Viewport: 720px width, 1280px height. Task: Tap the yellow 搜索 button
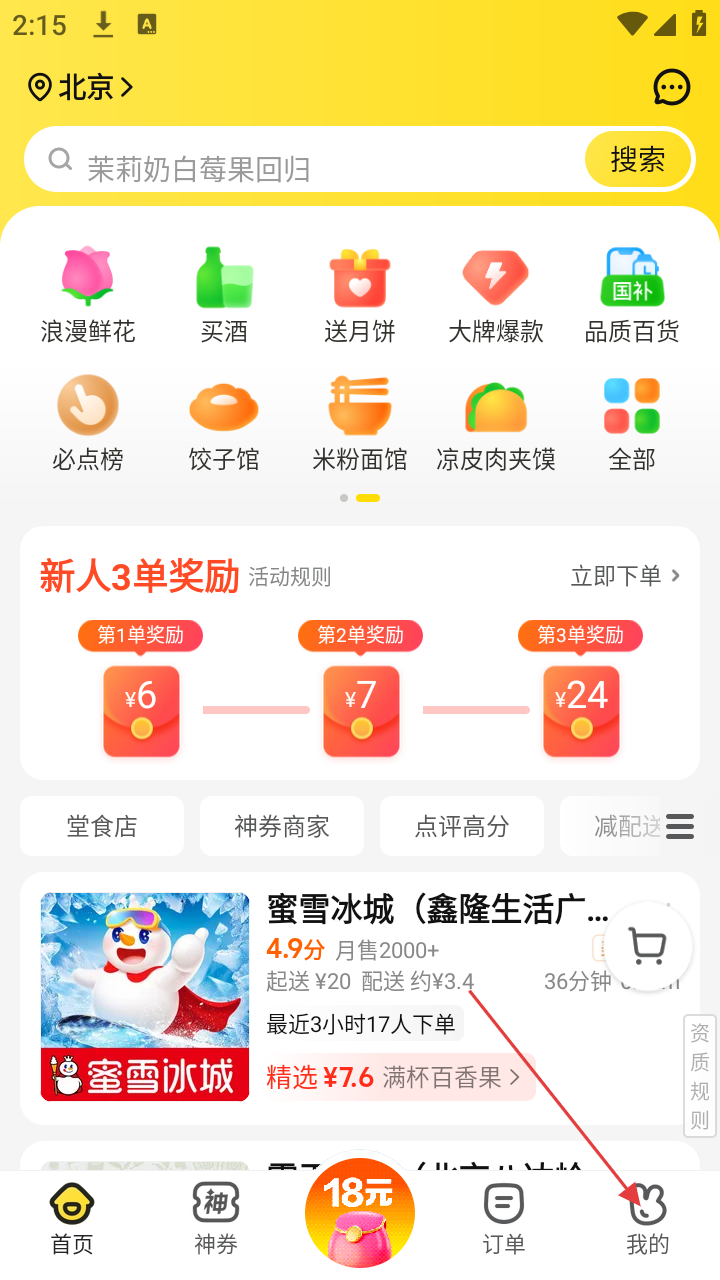(638, 159)
